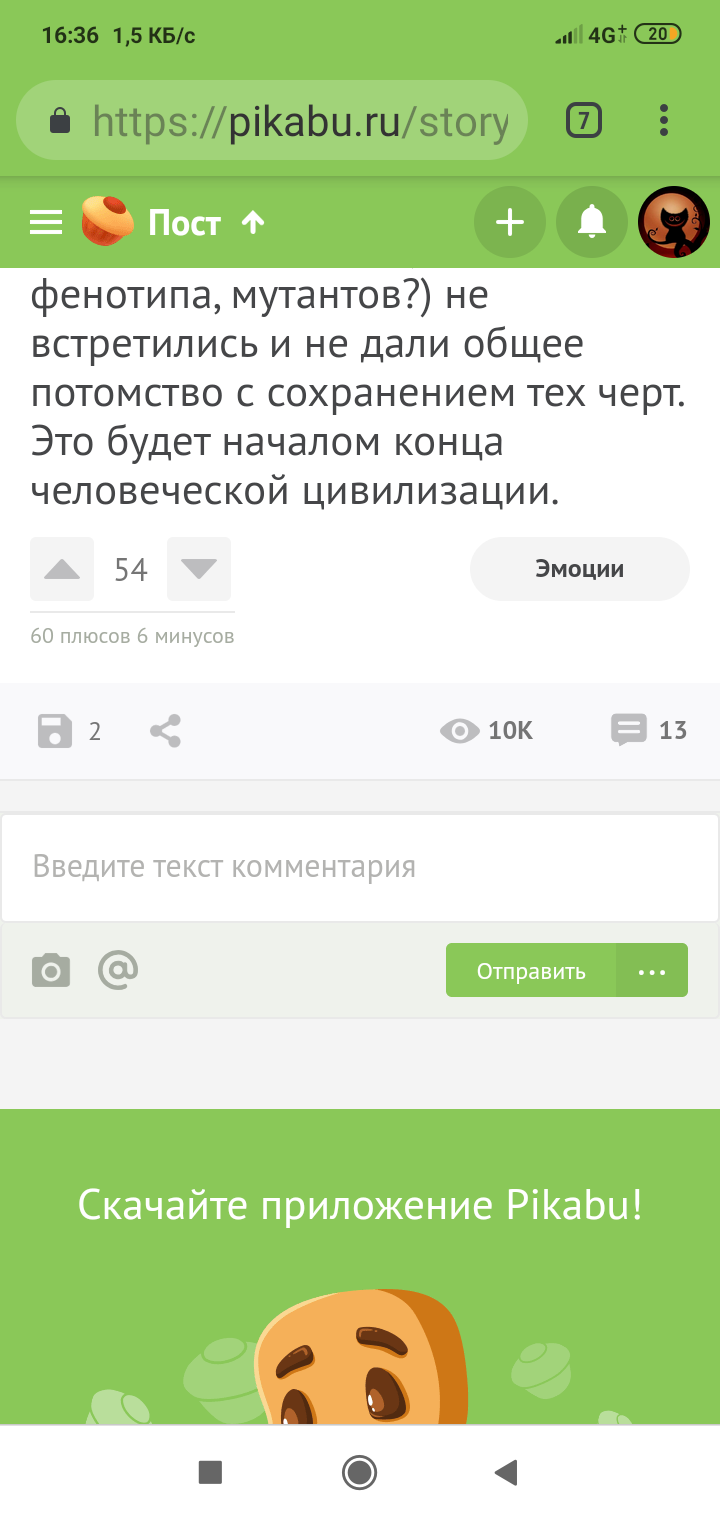Save the post to bookmarks
The height and width of the screenshot is (1520, 720).
click(x=55, y=731)
